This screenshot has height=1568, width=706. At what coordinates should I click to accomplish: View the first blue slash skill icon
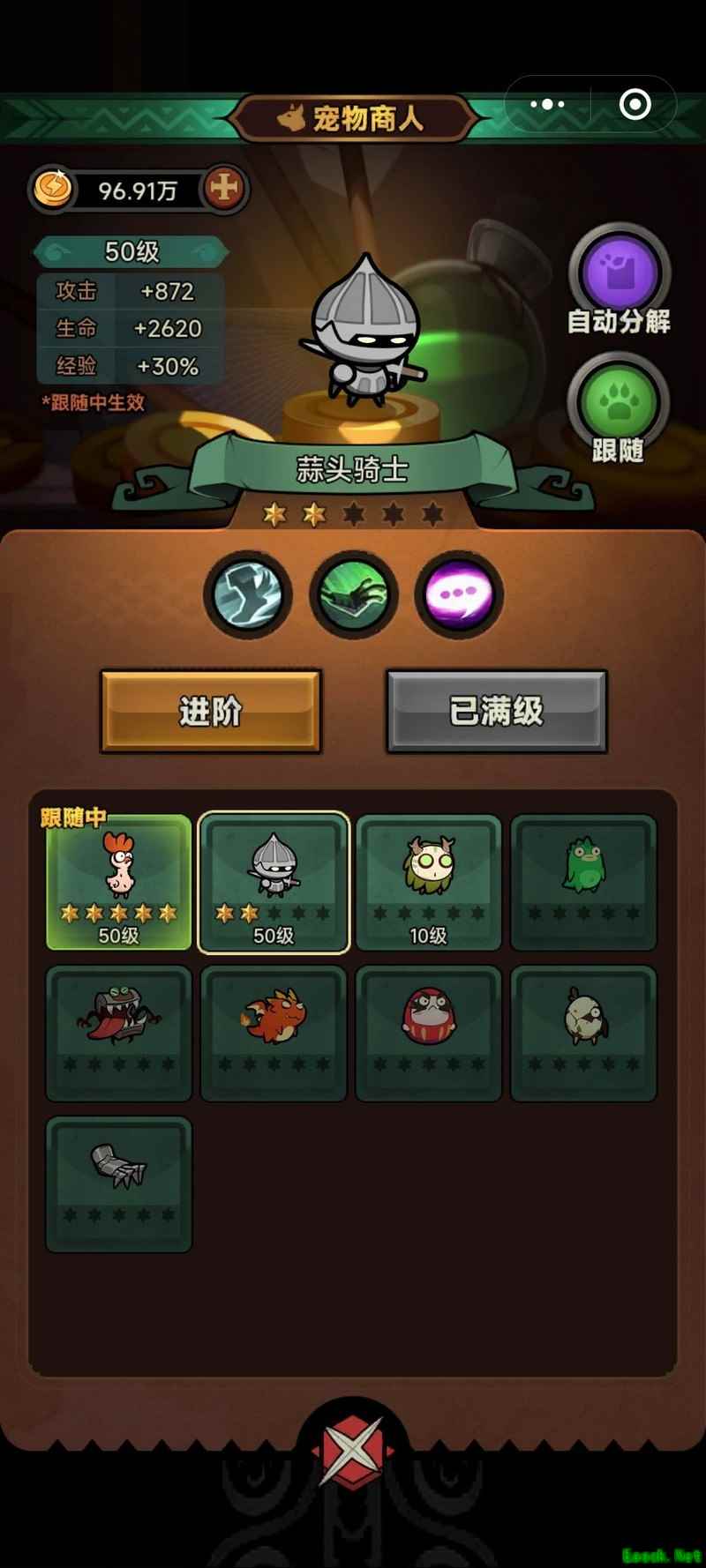click(x=247, y=594)
